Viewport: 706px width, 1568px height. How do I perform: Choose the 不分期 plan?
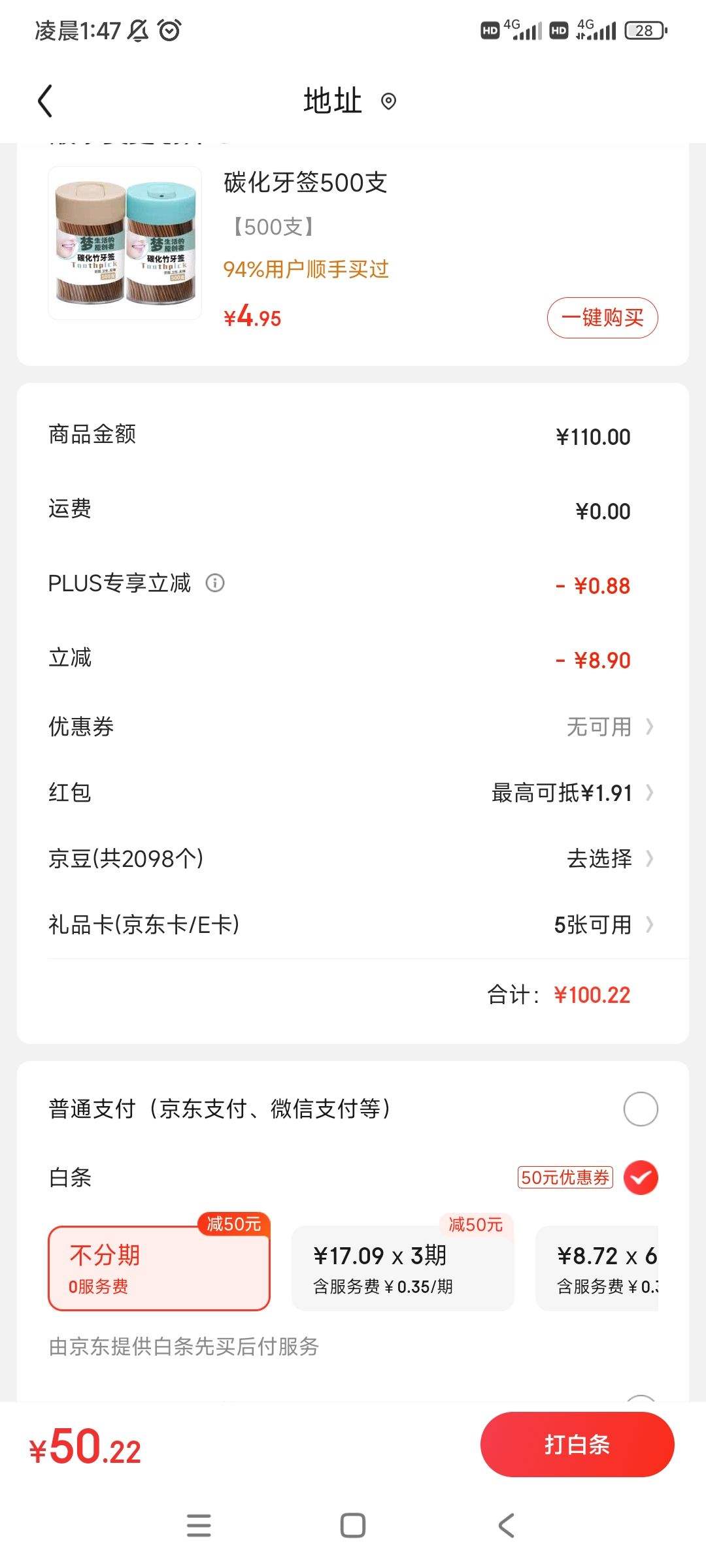(x=159, y=1268)
